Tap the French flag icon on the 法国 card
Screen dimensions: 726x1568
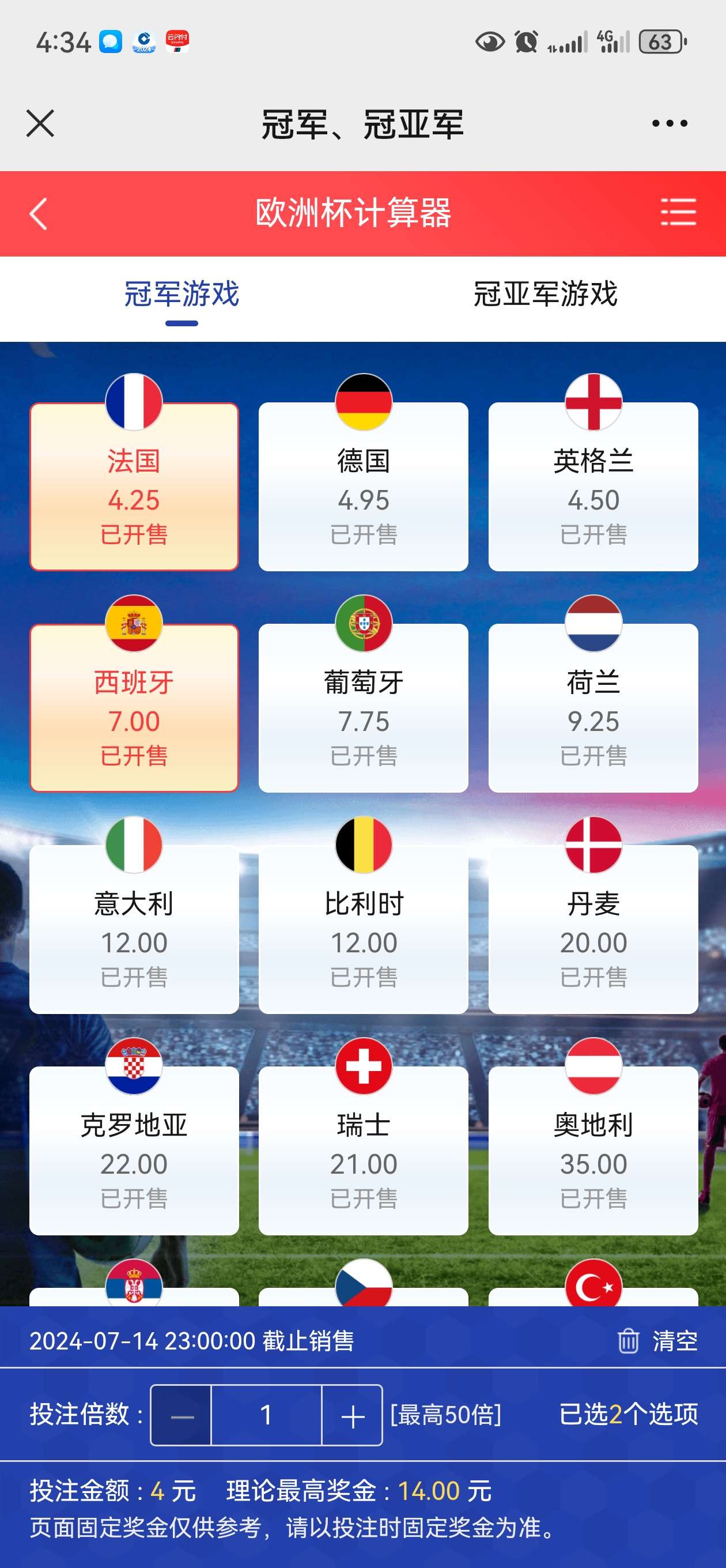134,402
